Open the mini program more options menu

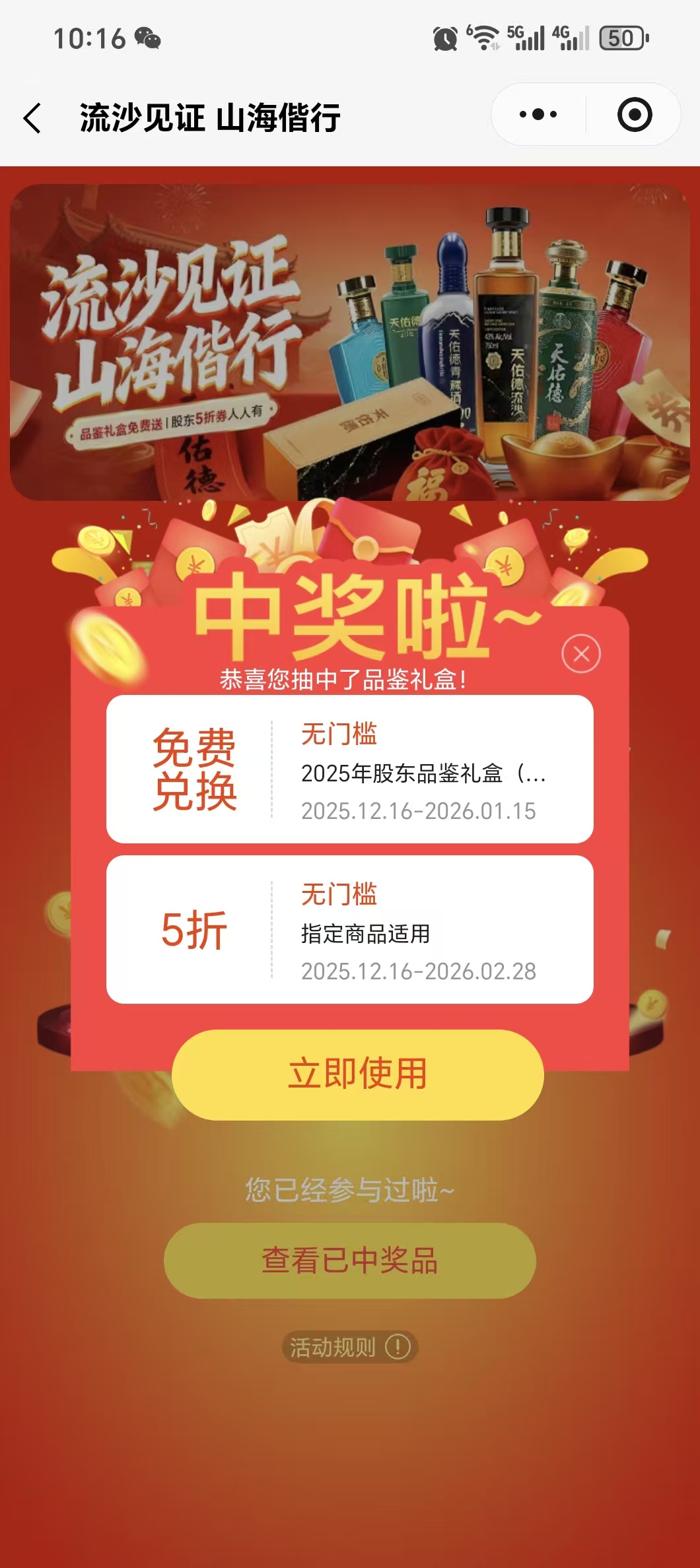click(538, 115)
